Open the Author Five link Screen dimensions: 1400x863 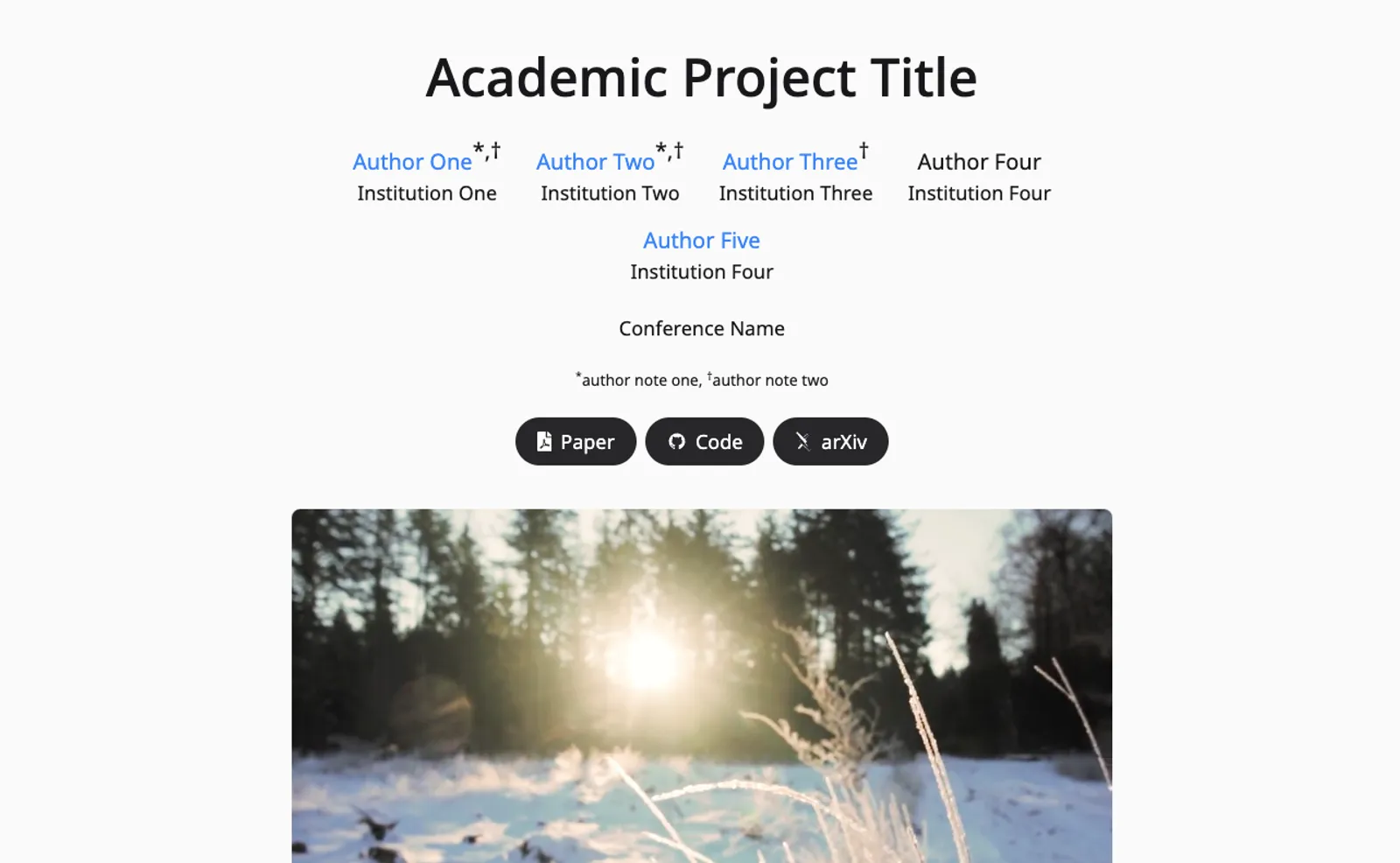tap(701, 241)
